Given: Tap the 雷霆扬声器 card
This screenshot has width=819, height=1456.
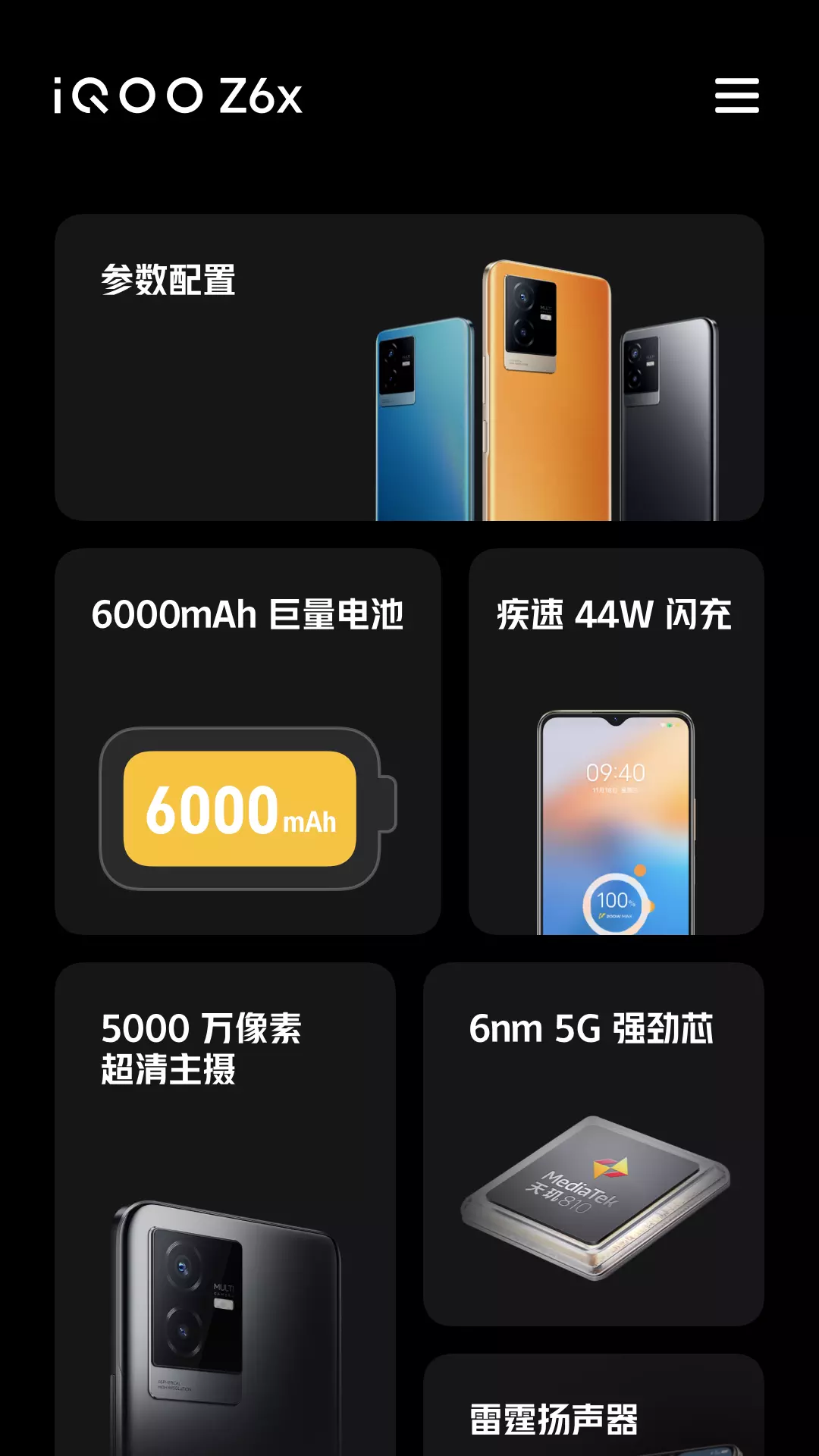Looking at the screenshot, I should (x=593, y=1404).
